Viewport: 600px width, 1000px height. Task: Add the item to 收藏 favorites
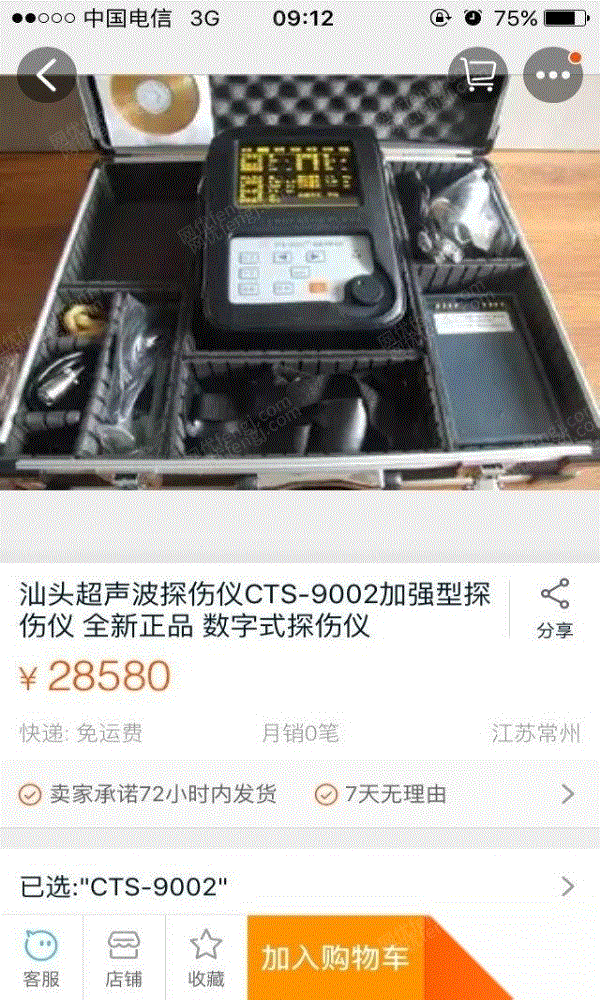pos(206,959)
